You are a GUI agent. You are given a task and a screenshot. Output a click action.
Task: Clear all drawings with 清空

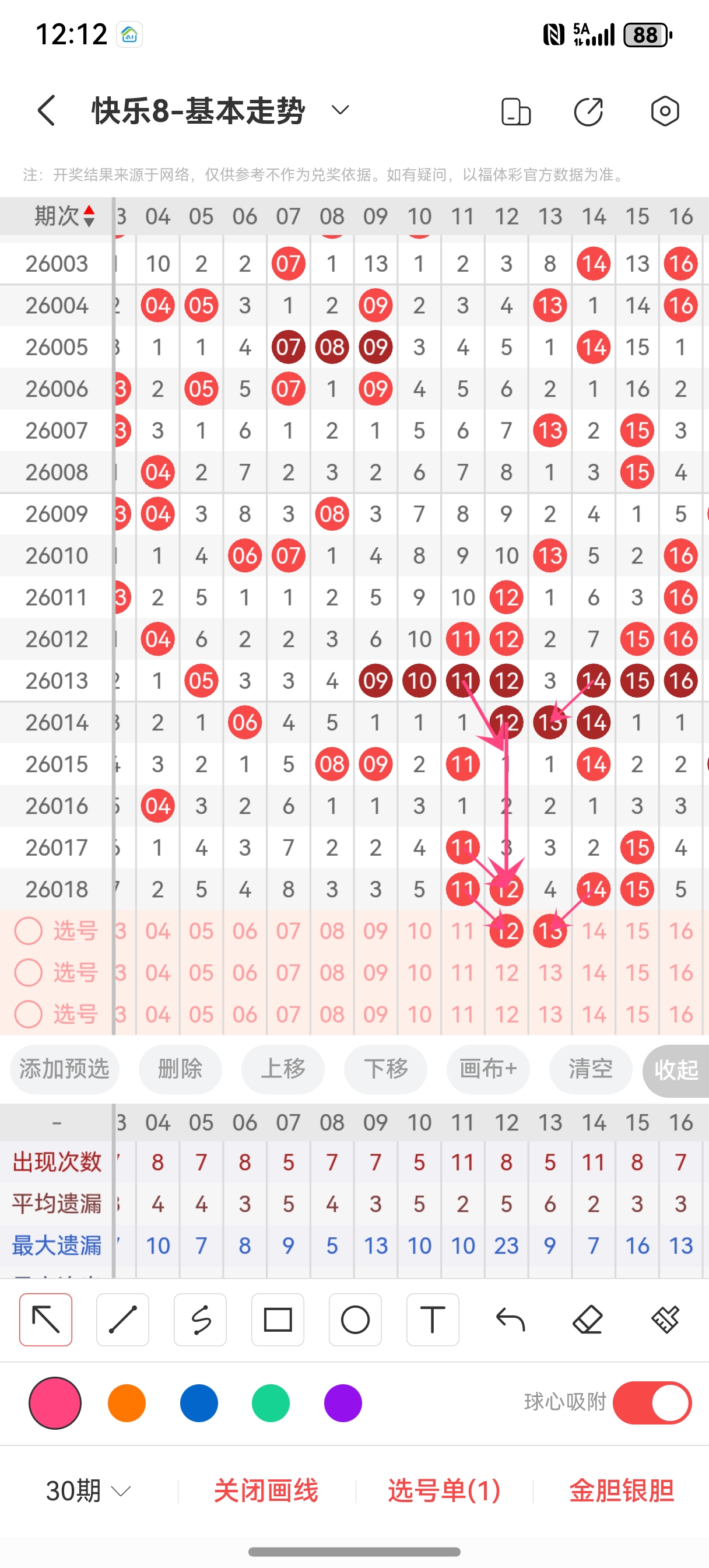coord(589,1069)
